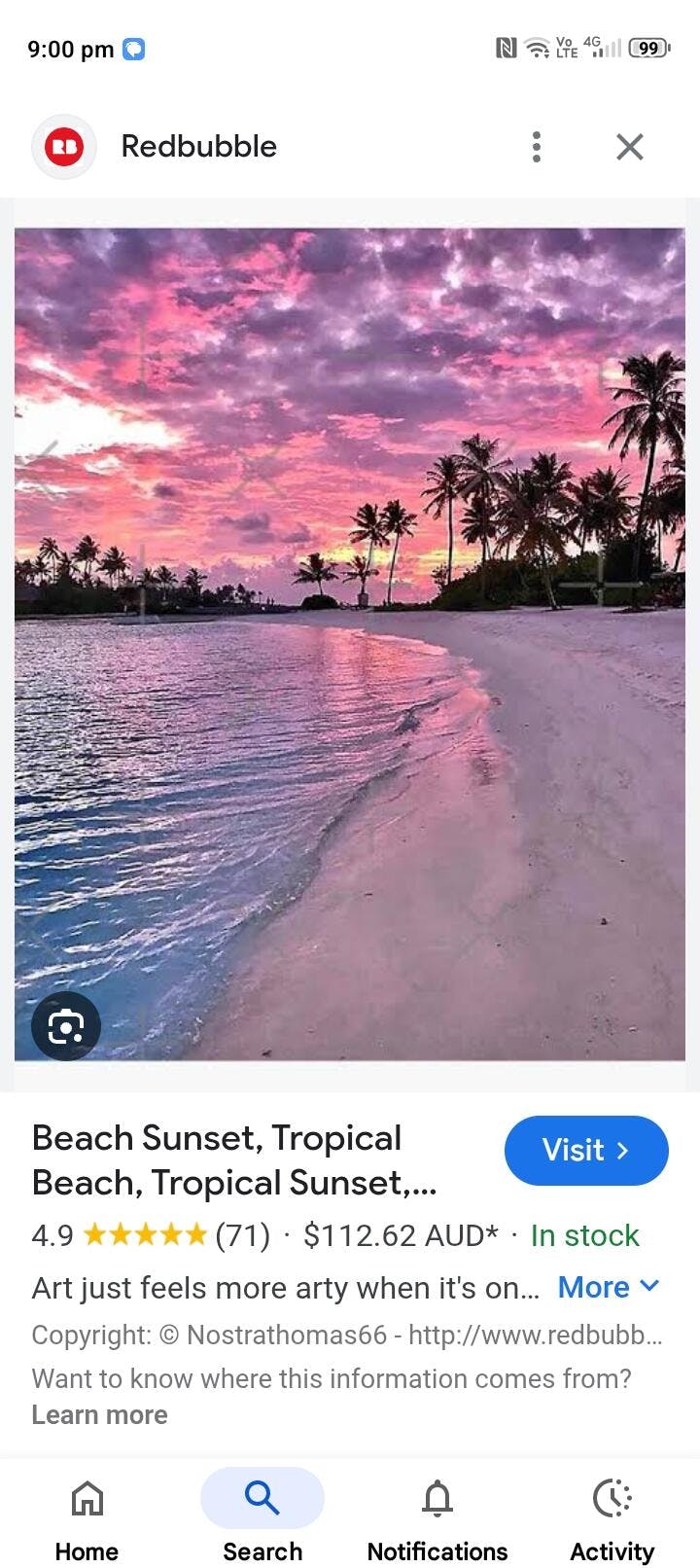Screen dimensions: 700x1568
Task: Tap the Visit button
Action: tap(586, 1150)
